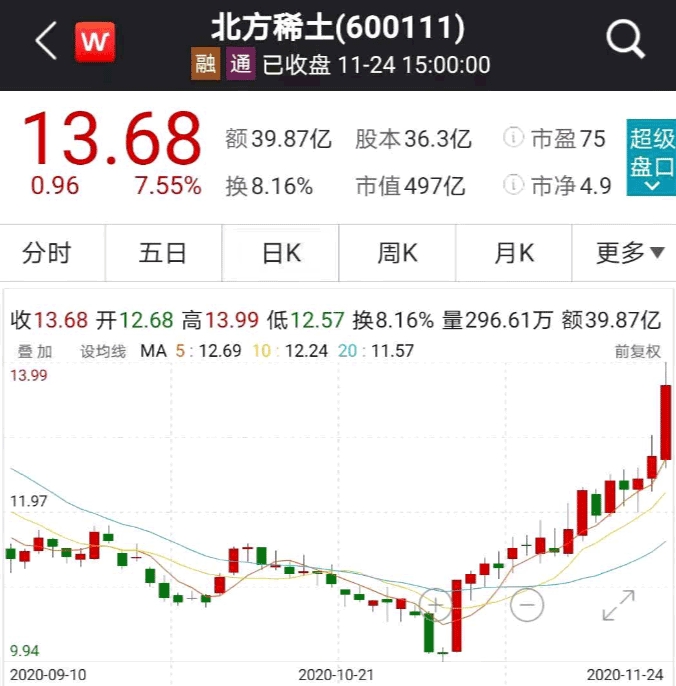Expand the 更多 chart period dropdown
Viewport: 676px width, 686px height.
[x=630, y=253]
